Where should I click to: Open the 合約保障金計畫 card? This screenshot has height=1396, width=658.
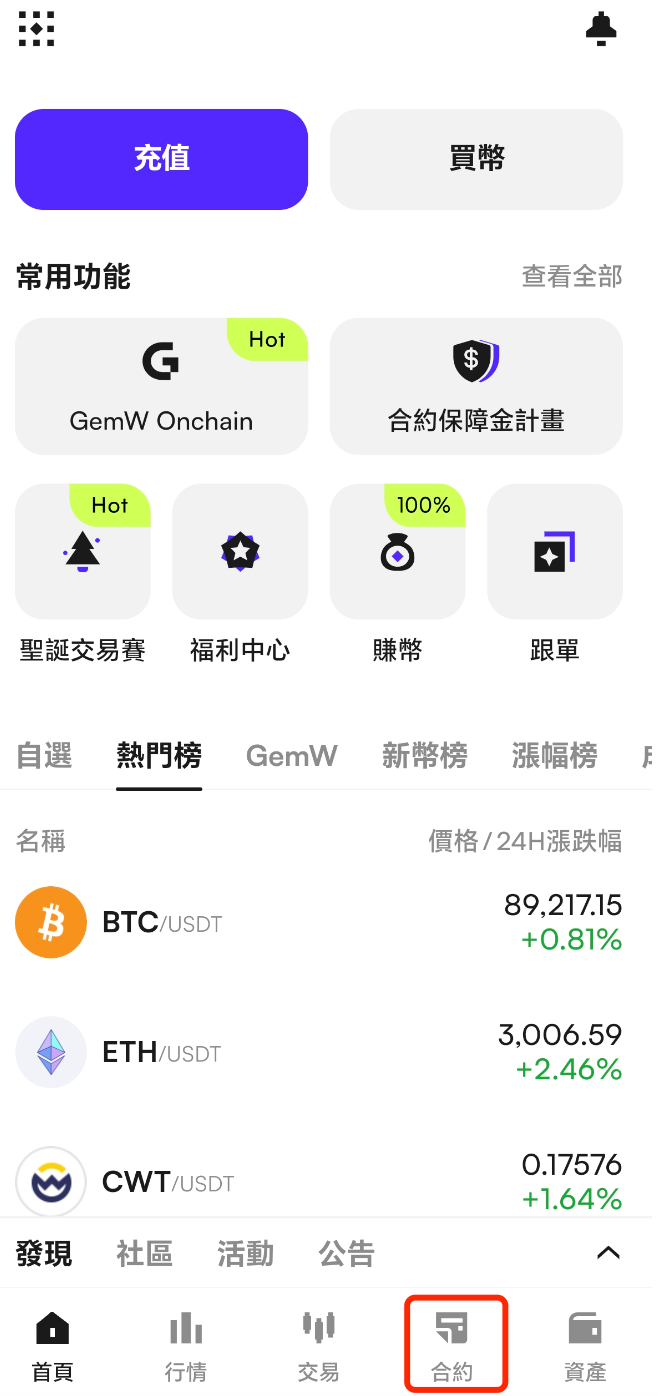tap(476, 386)
